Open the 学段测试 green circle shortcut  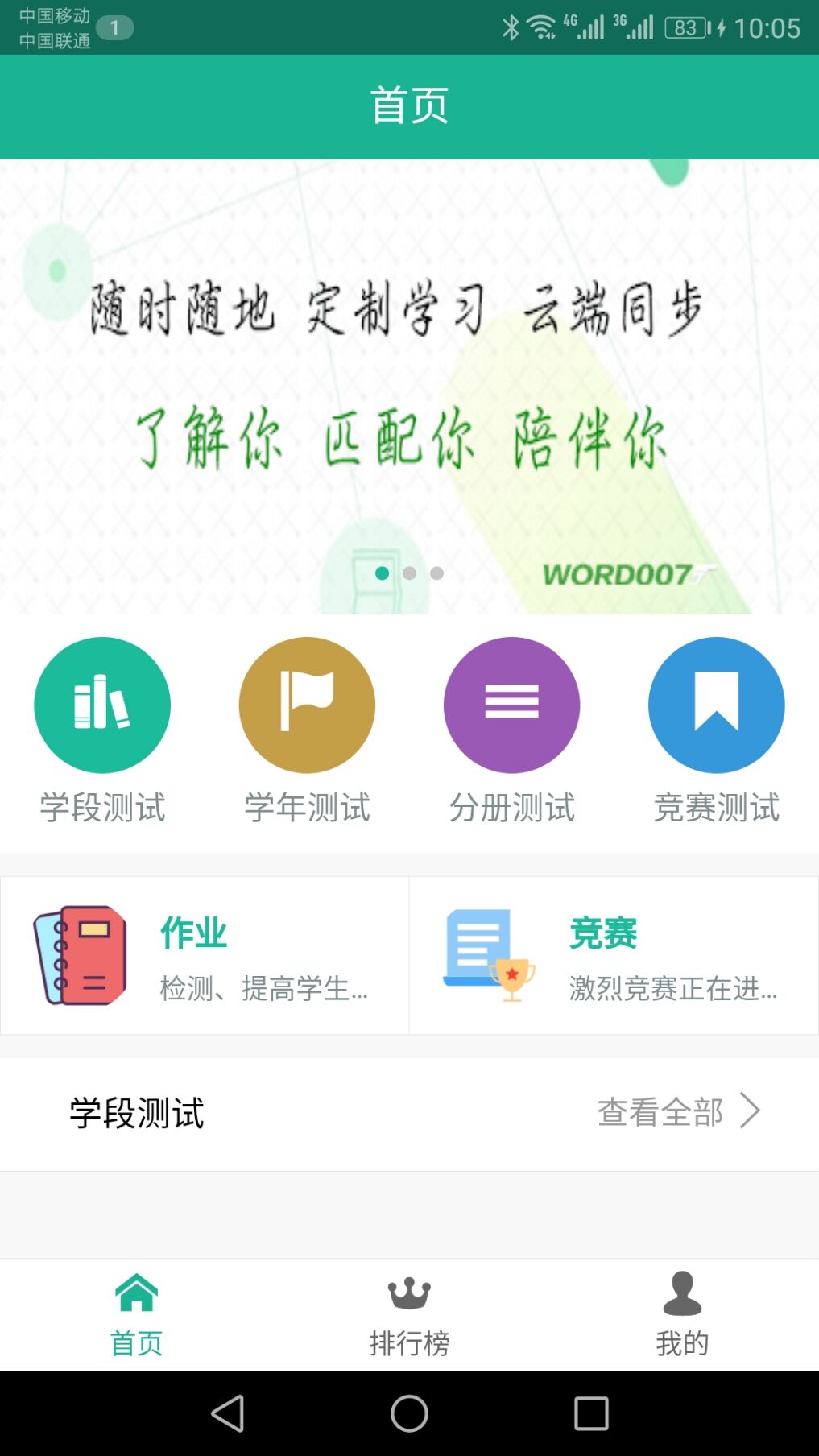point(102,705)
